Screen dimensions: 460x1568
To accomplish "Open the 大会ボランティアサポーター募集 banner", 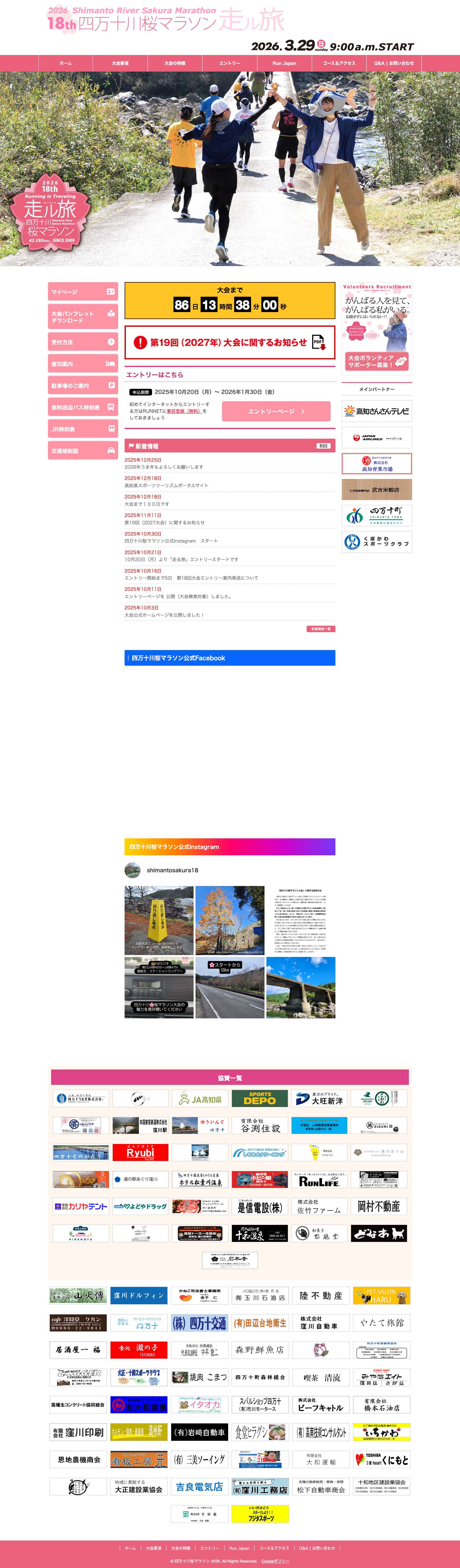I will (377, 361).
